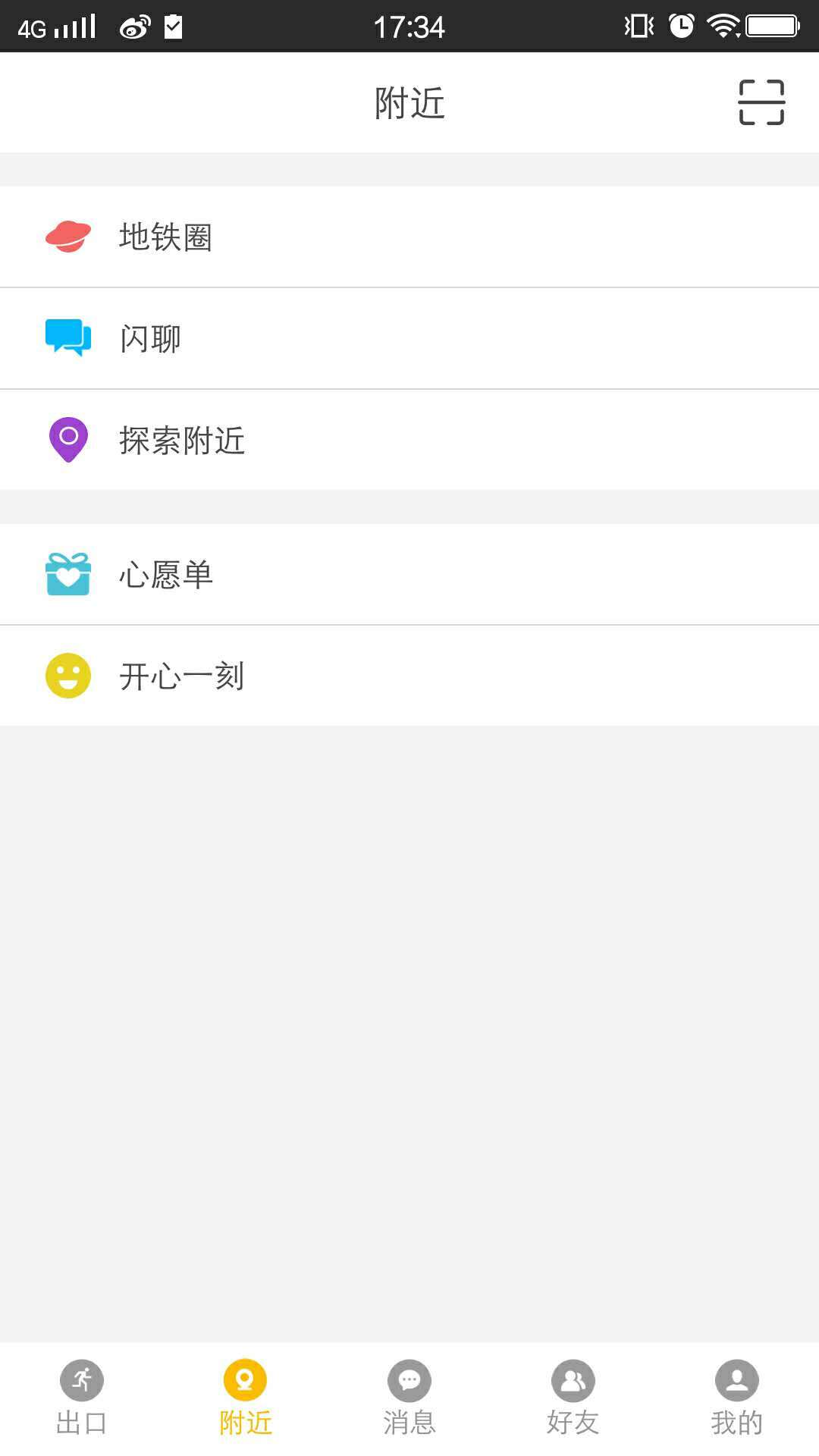Select the yellow pin icon above 附近
This screenshot has height=1456, width=819.
[x=245, y=1380]
